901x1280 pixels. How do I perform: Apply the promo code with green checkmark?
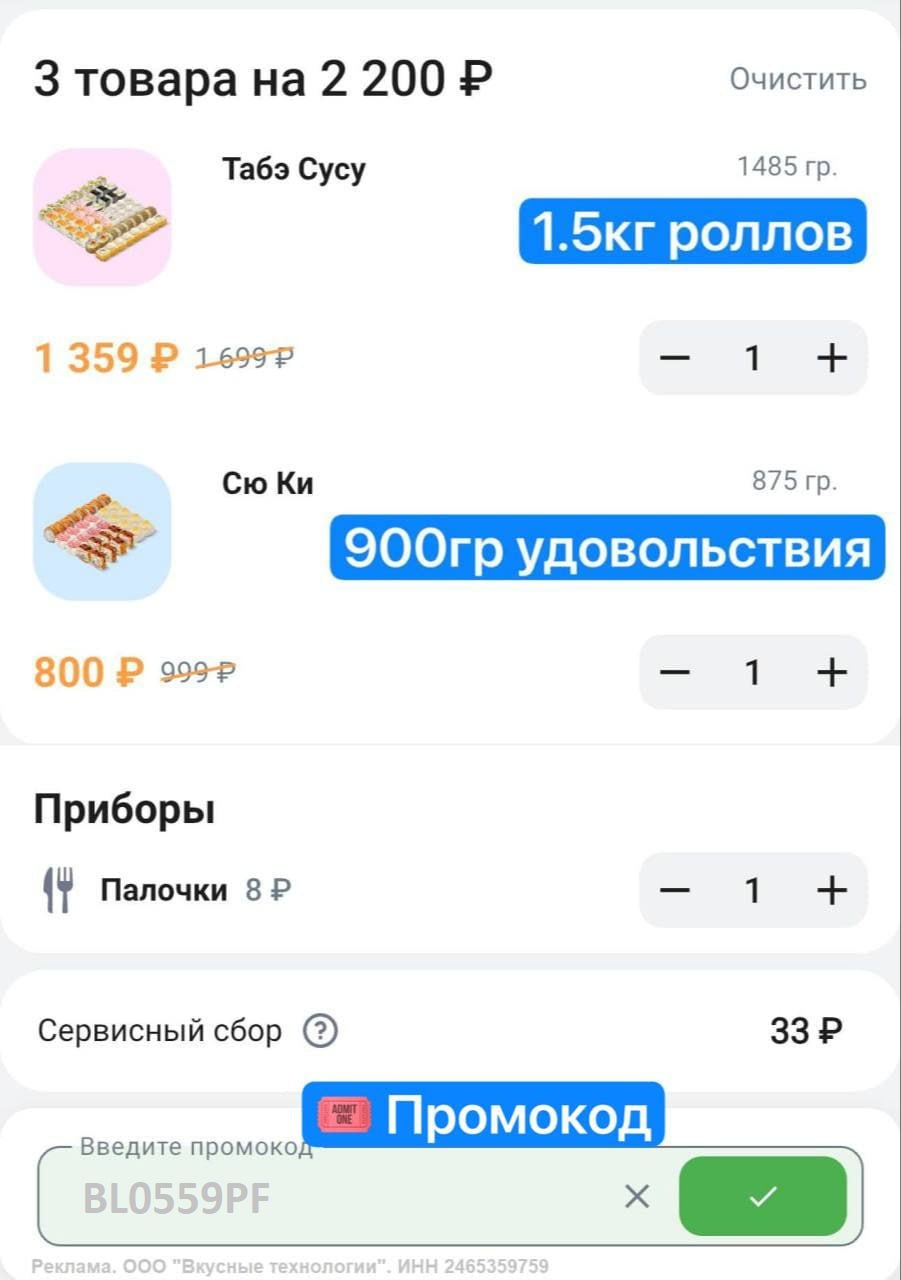(763, 1196)
